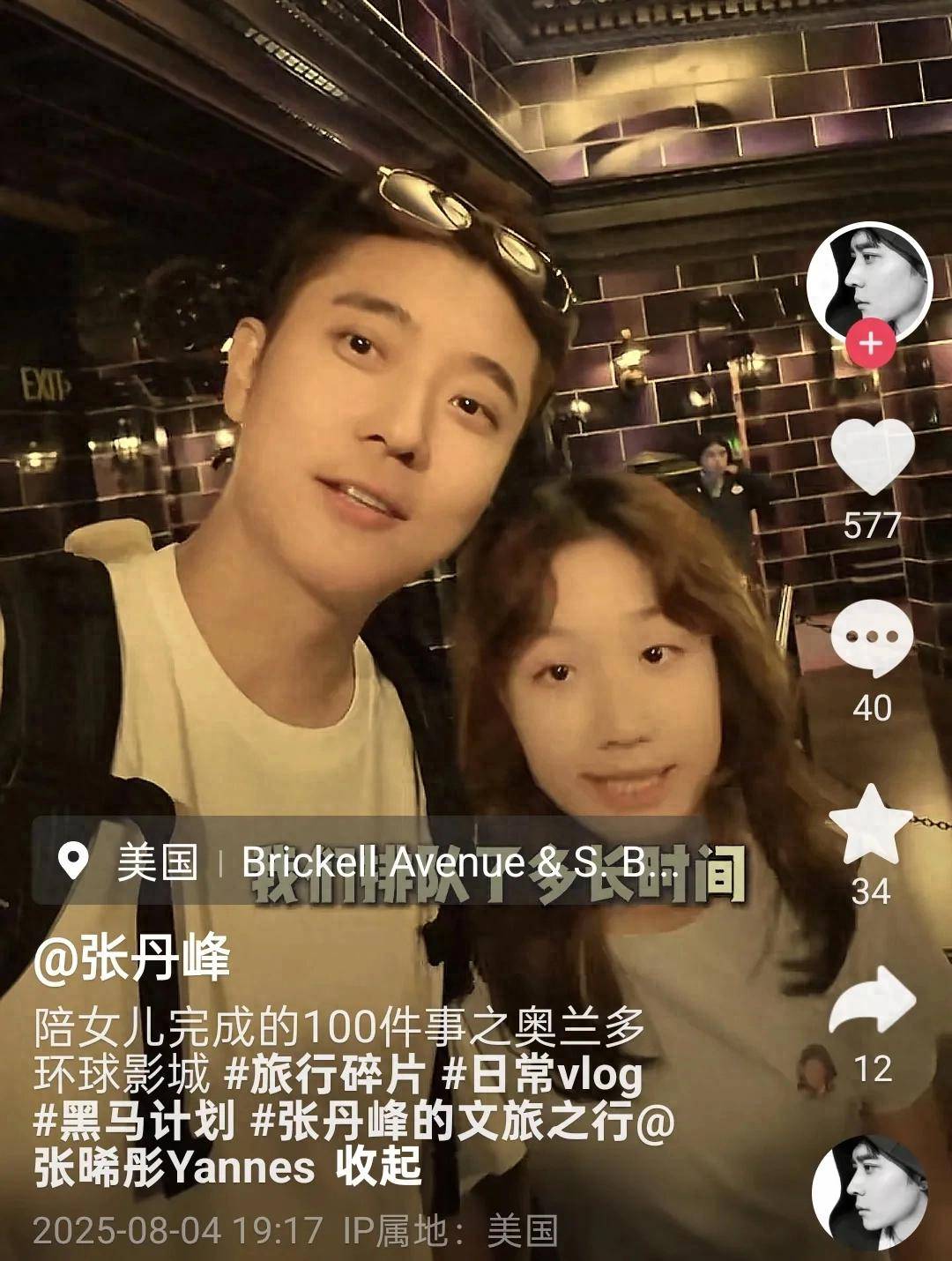Open the #日常vlog hashtag
This screenshot has width=952, height=1261.
point(542,1077)
